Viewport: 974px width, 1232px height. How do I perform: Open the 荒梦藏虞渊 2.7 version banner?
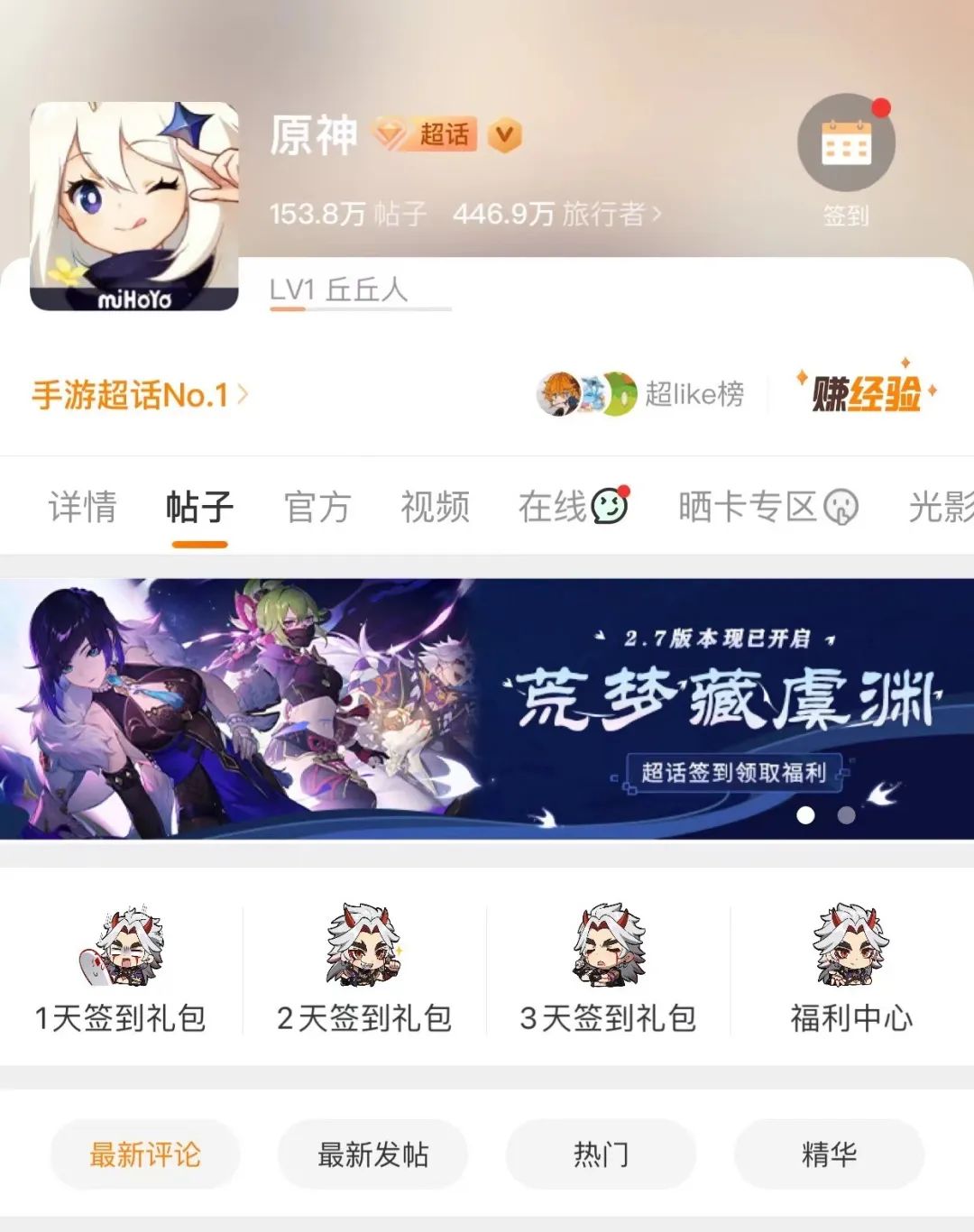click(487, 709)
